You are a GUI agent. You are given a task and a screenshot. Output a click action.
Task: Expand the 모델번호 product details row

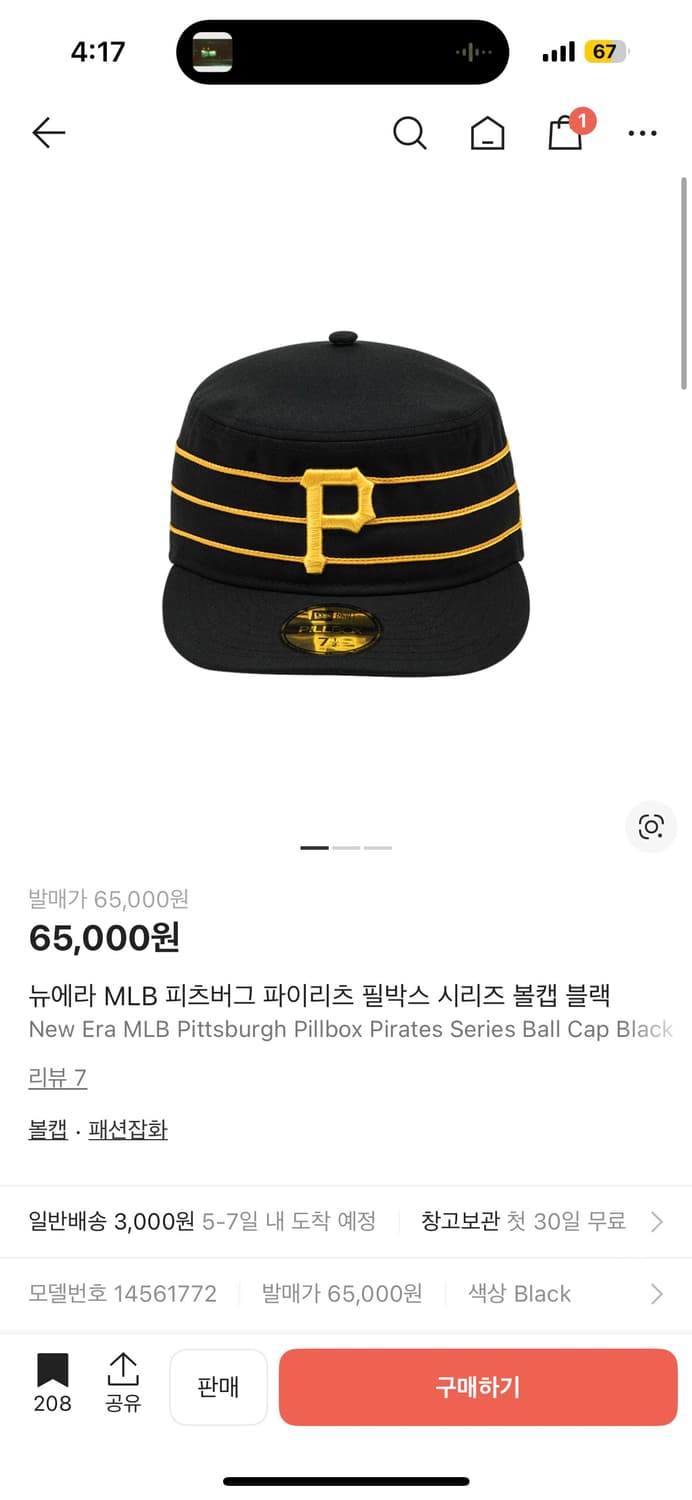(346, 1294)
